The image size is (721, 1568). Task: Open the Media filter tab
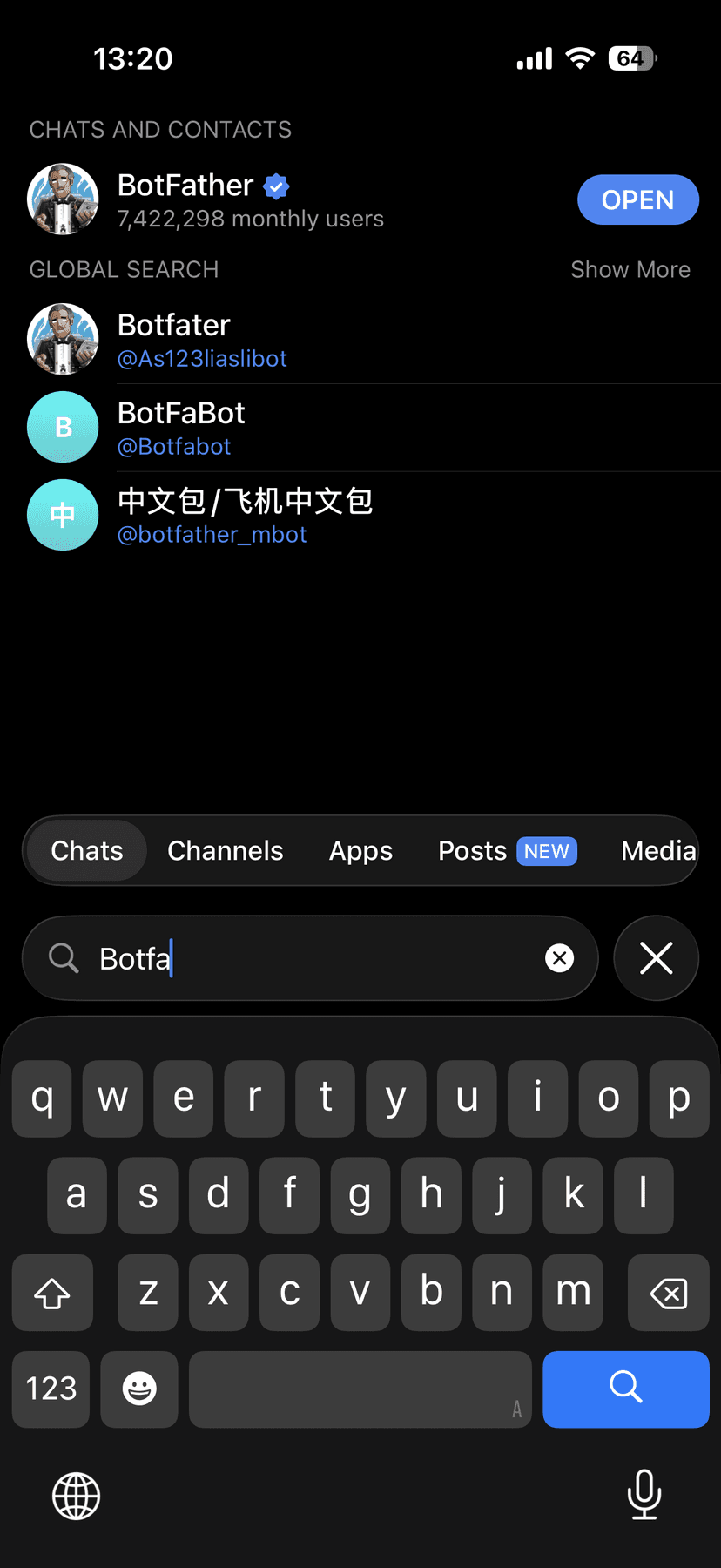tap(659, 851)
